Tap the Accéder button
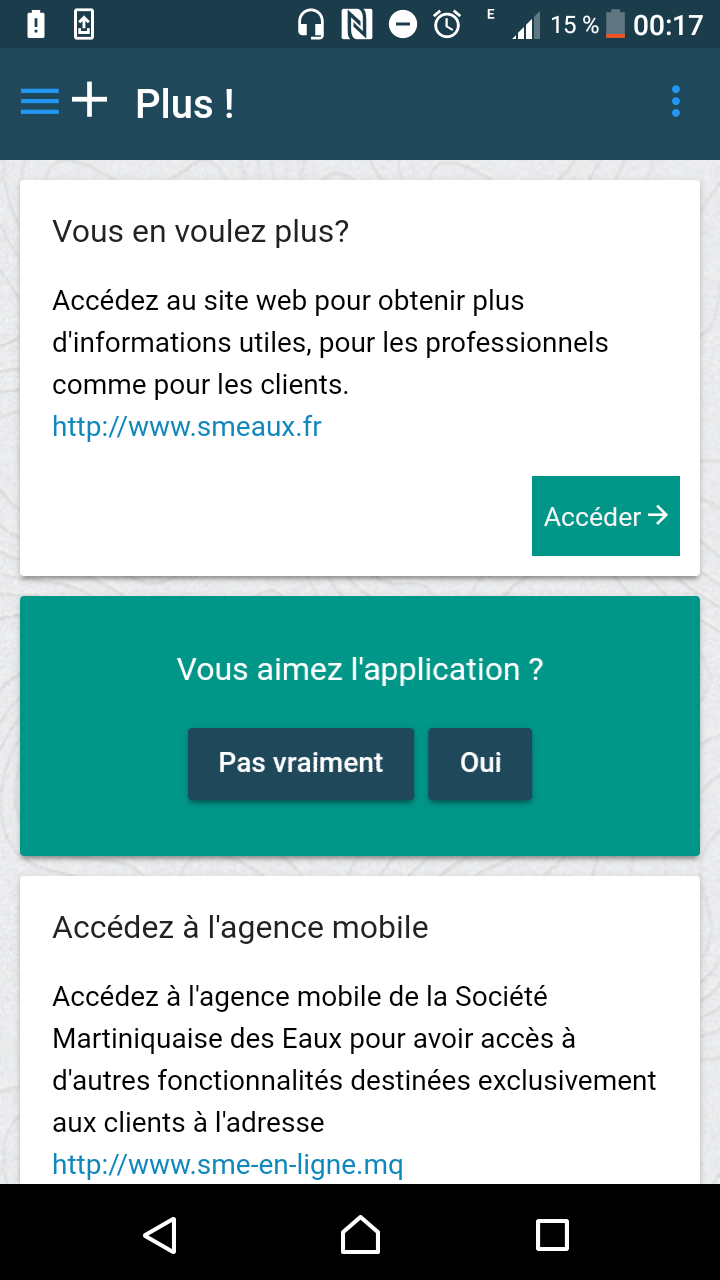The width and height of the screenshot is (720, 1280). [605, 516]
